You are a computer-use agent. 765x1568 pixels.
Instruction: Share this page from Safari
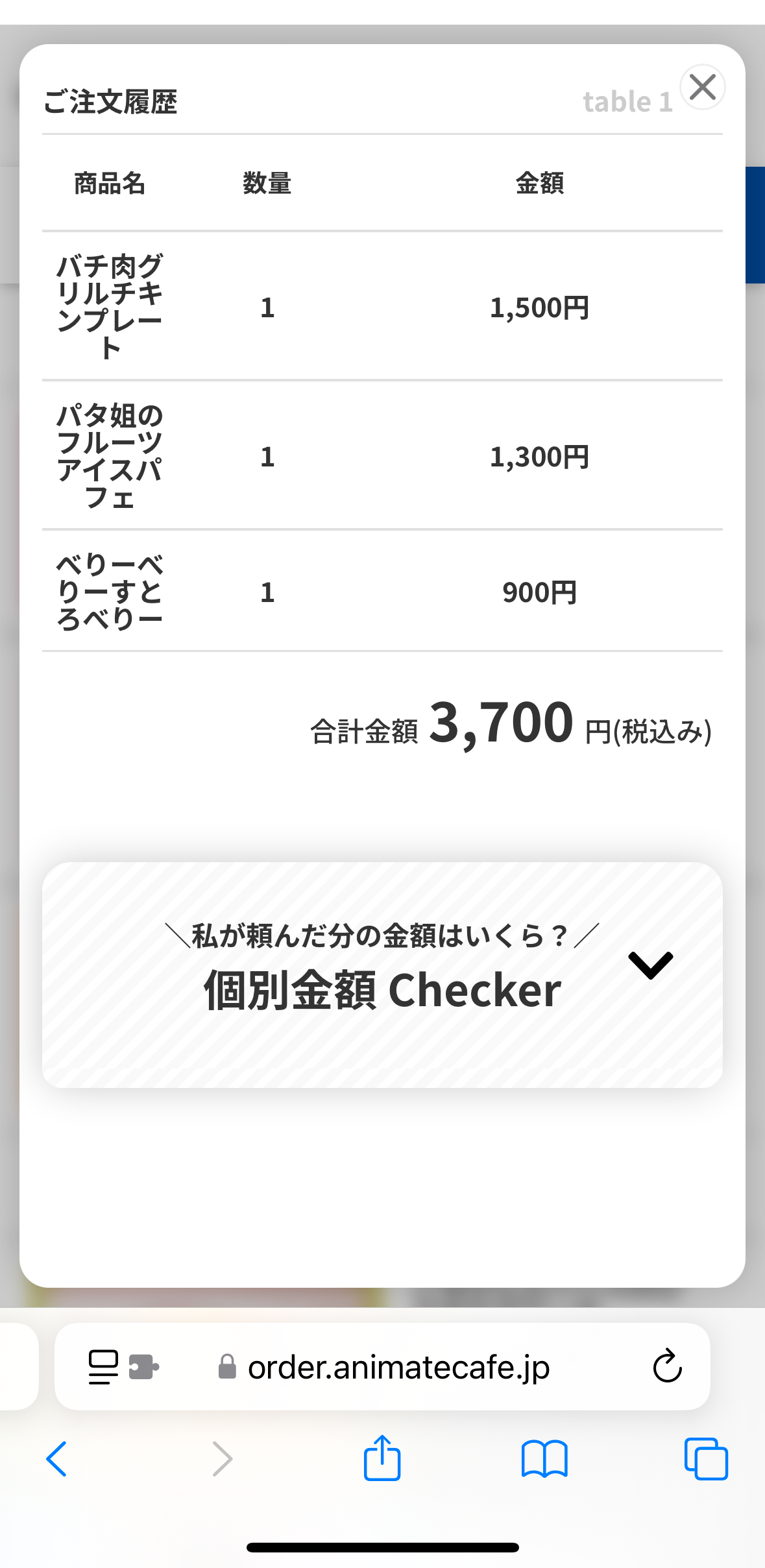click(382, 1458)
